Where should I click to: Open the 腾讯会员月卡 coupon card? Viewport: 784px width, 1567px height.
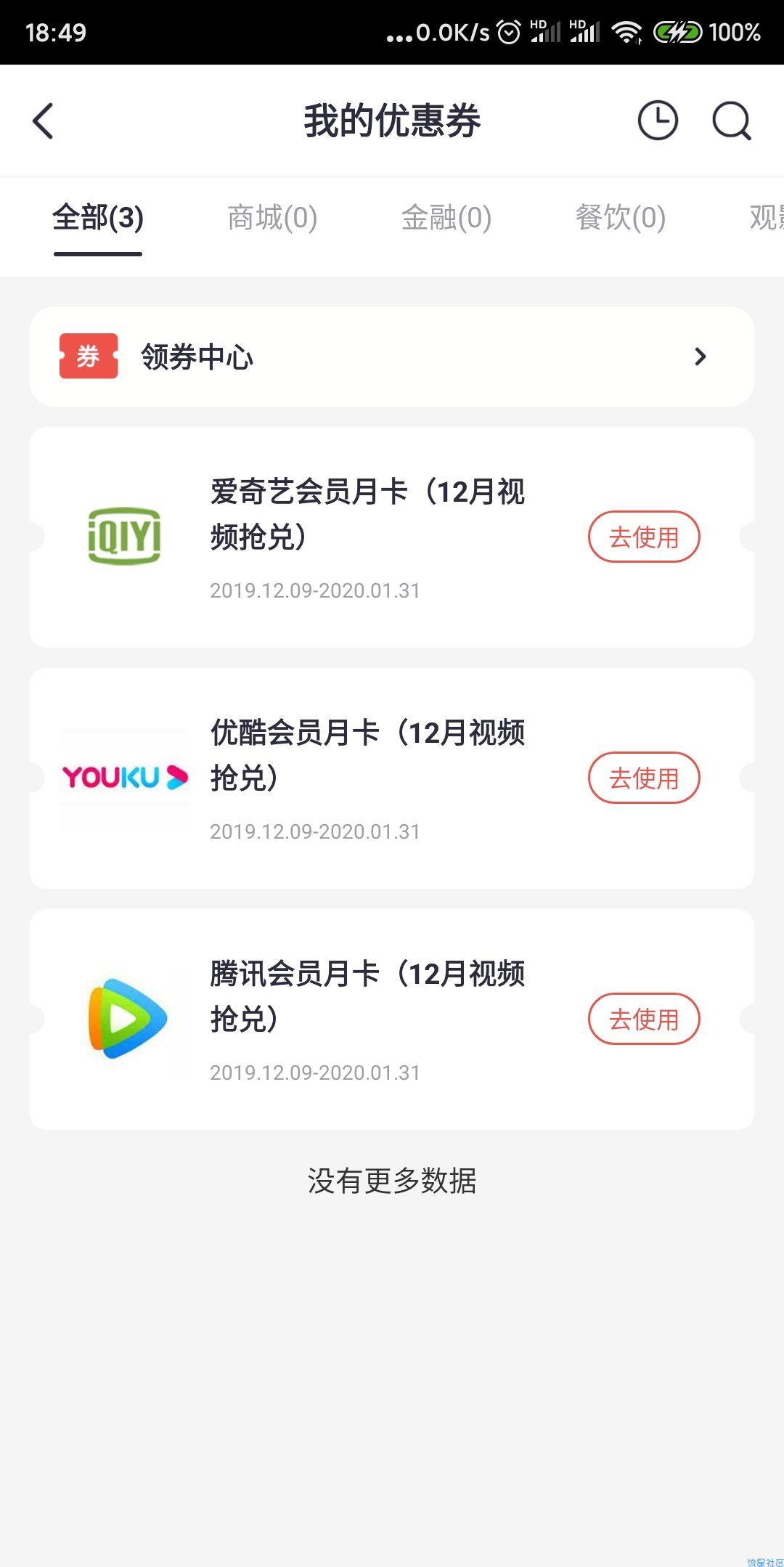pyautogui.click(x=392, y=1019)
